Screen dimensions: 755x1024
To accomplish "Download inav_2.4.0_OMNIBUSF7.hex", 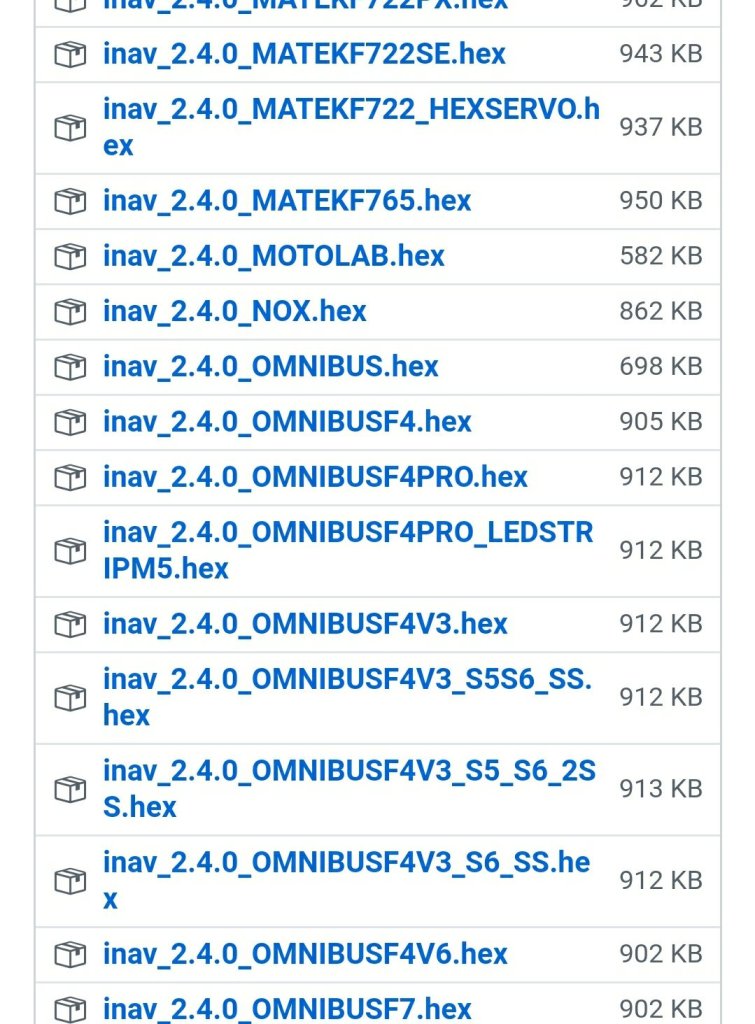I will pyautogui.click(x=287, y=1007).
